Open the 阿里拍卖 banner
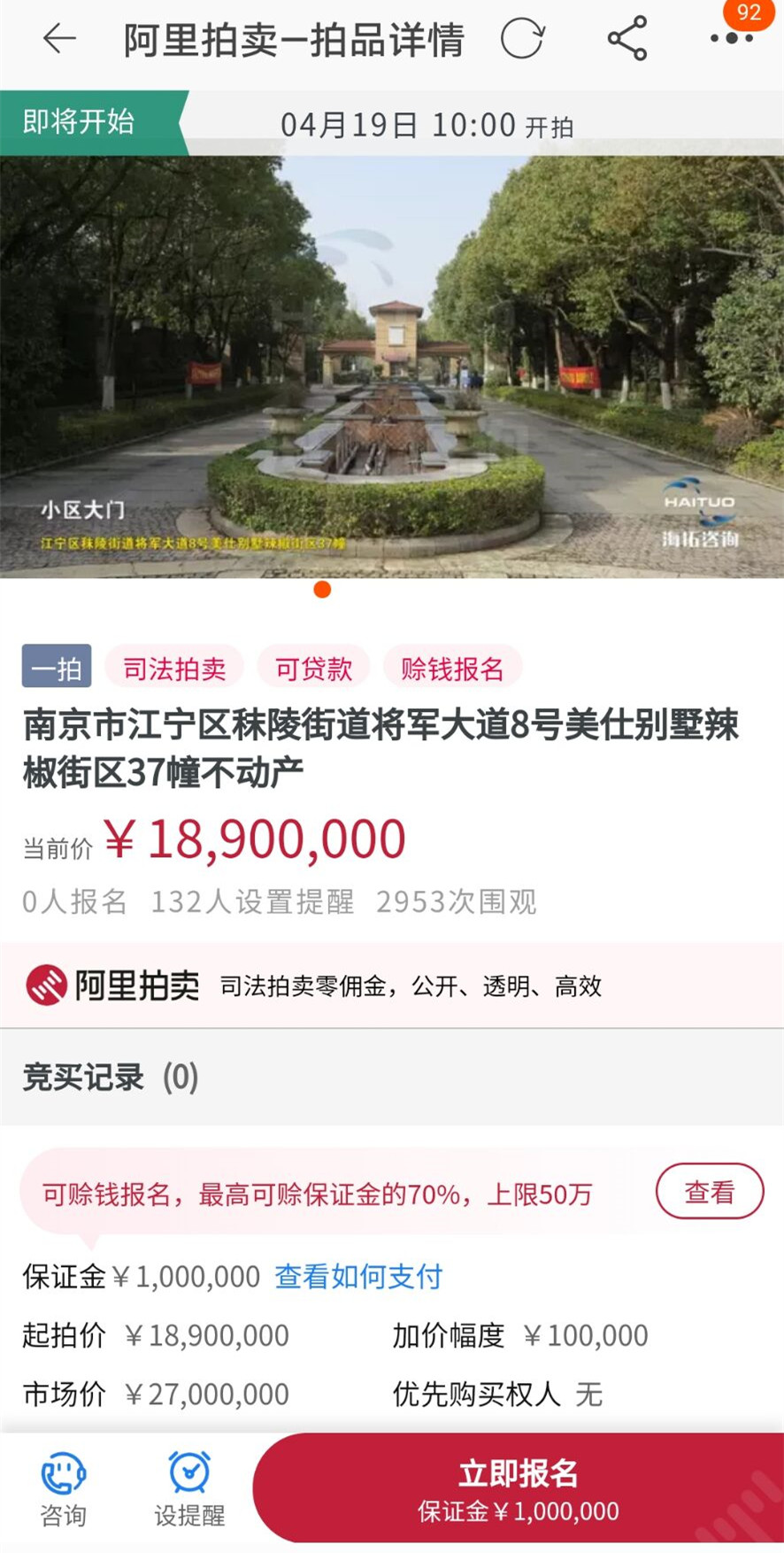Screen dimensions: 784x1553 [x=392, y=985]
